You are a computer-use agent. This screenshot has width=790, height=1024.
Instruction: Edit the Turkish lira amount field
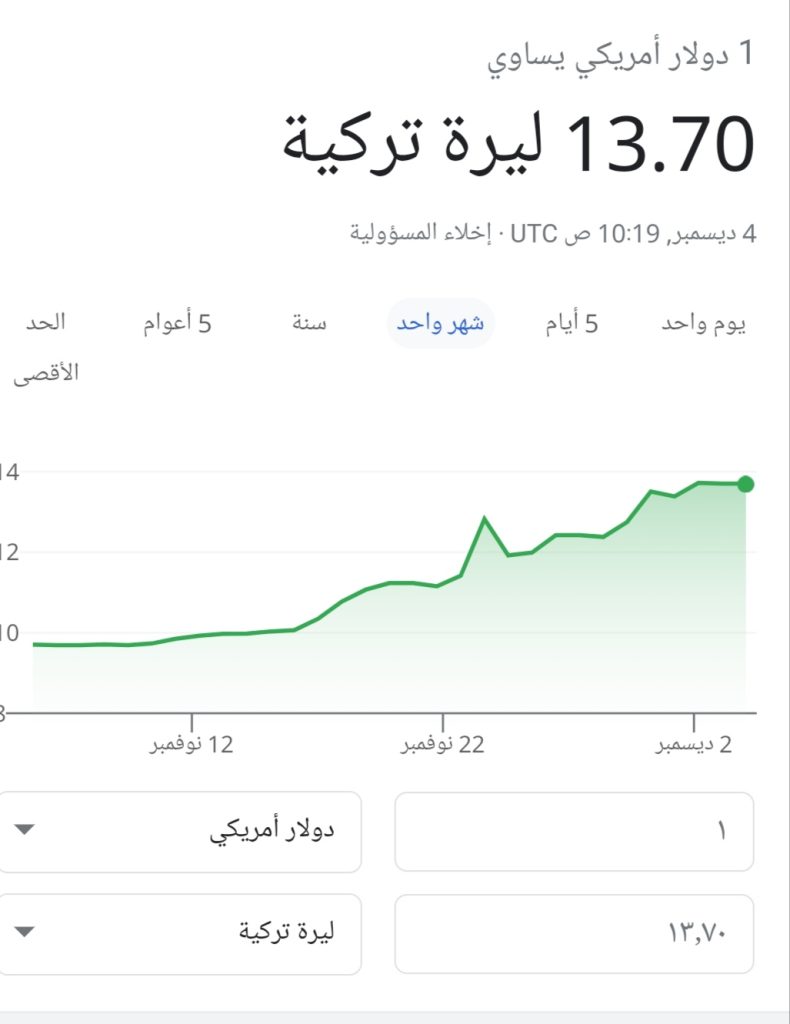click(574, 933)
